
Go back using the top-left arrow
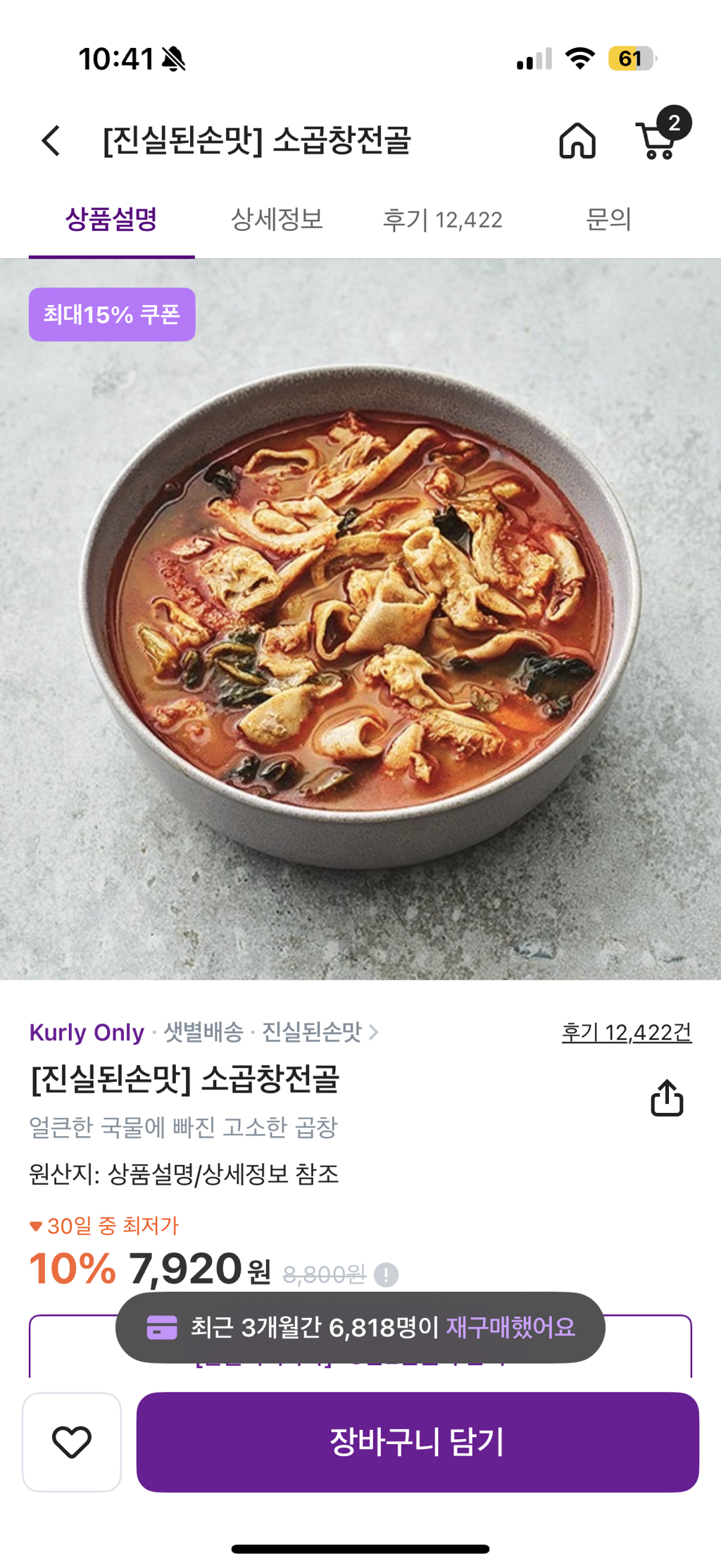coord(51,141)
